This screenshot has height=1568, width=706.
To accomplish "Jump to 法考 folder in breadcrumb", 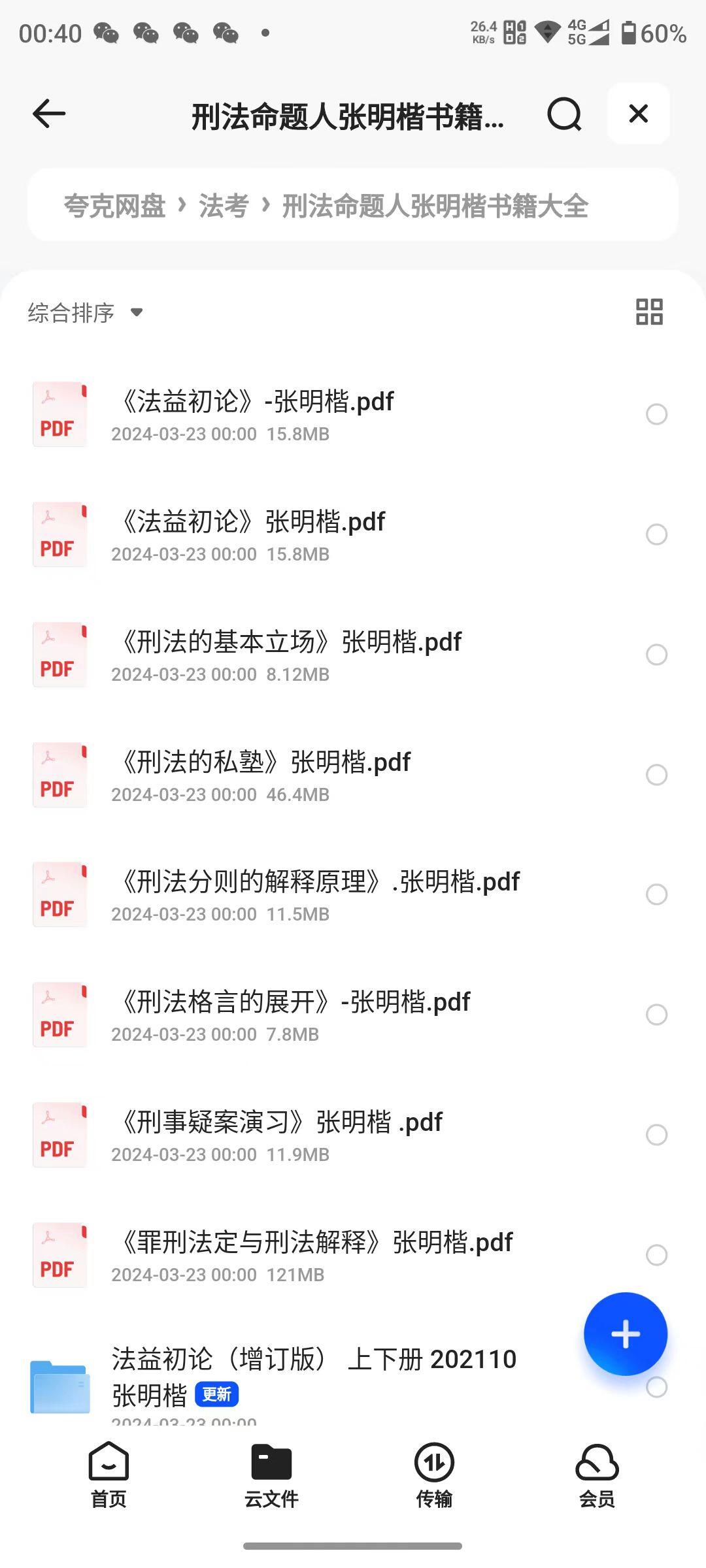I will point(224,206).
